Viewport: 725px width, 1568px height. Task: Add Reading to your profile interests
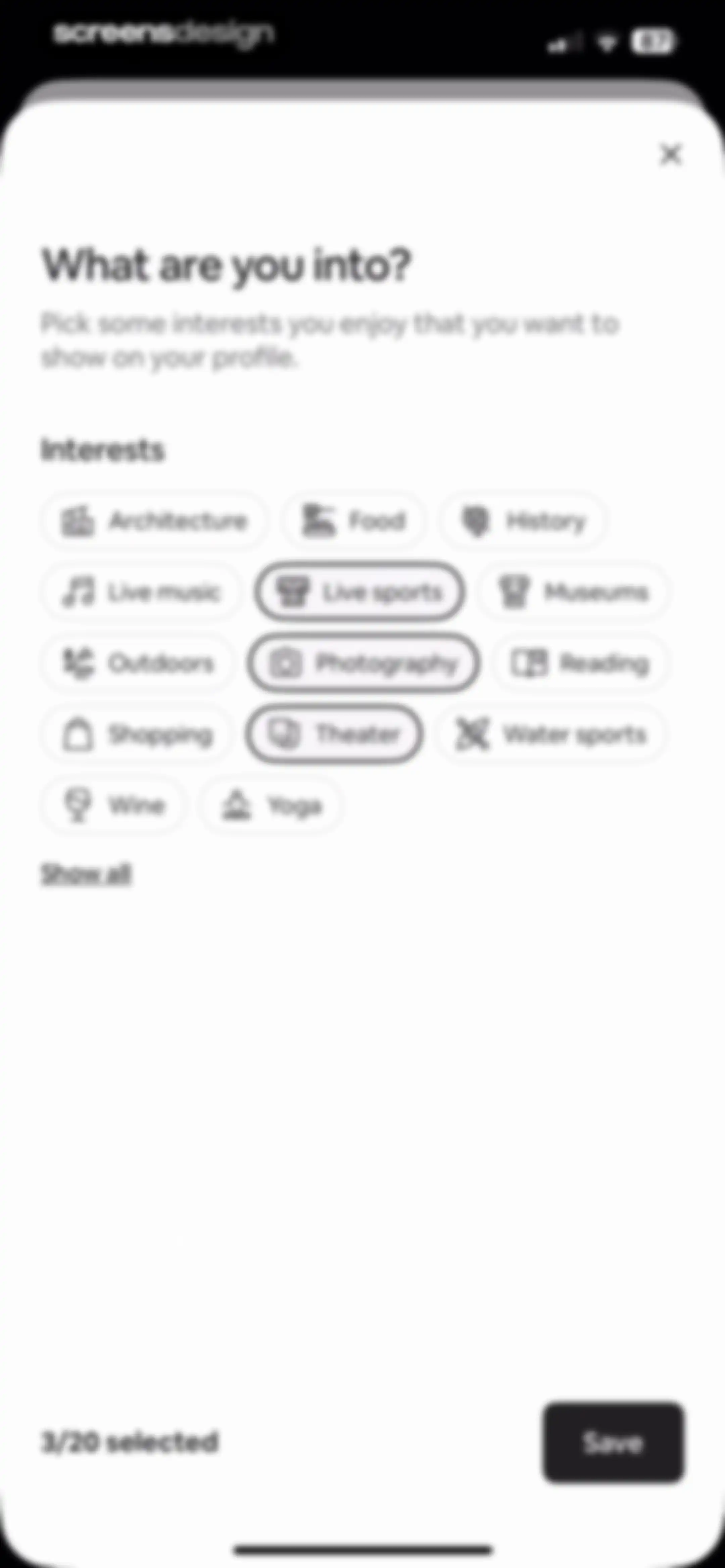tap(580, 663)
